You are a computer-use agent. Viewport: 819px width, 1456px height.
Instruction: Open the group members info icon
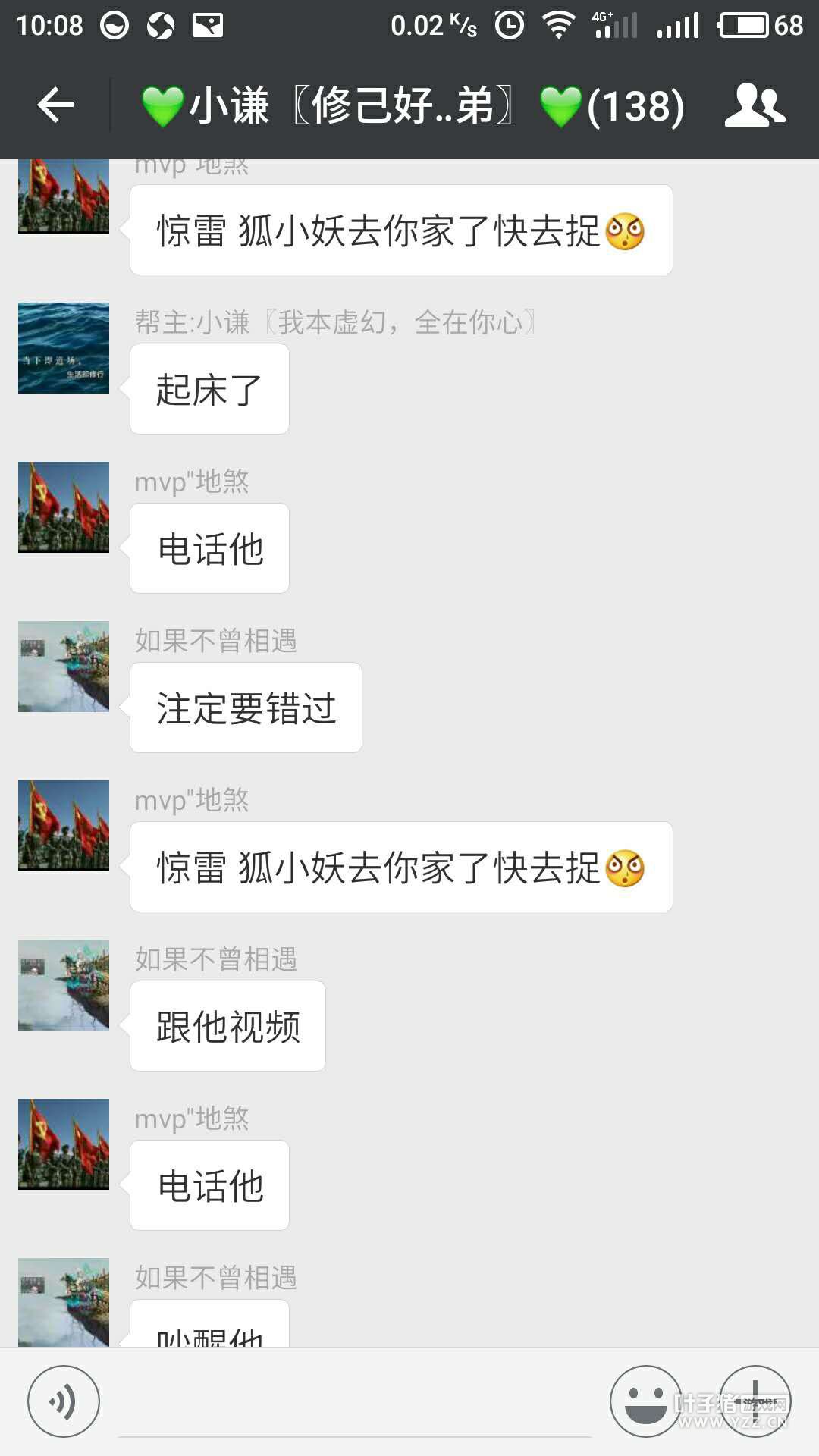pyautogui.click(x=755, y=105)
